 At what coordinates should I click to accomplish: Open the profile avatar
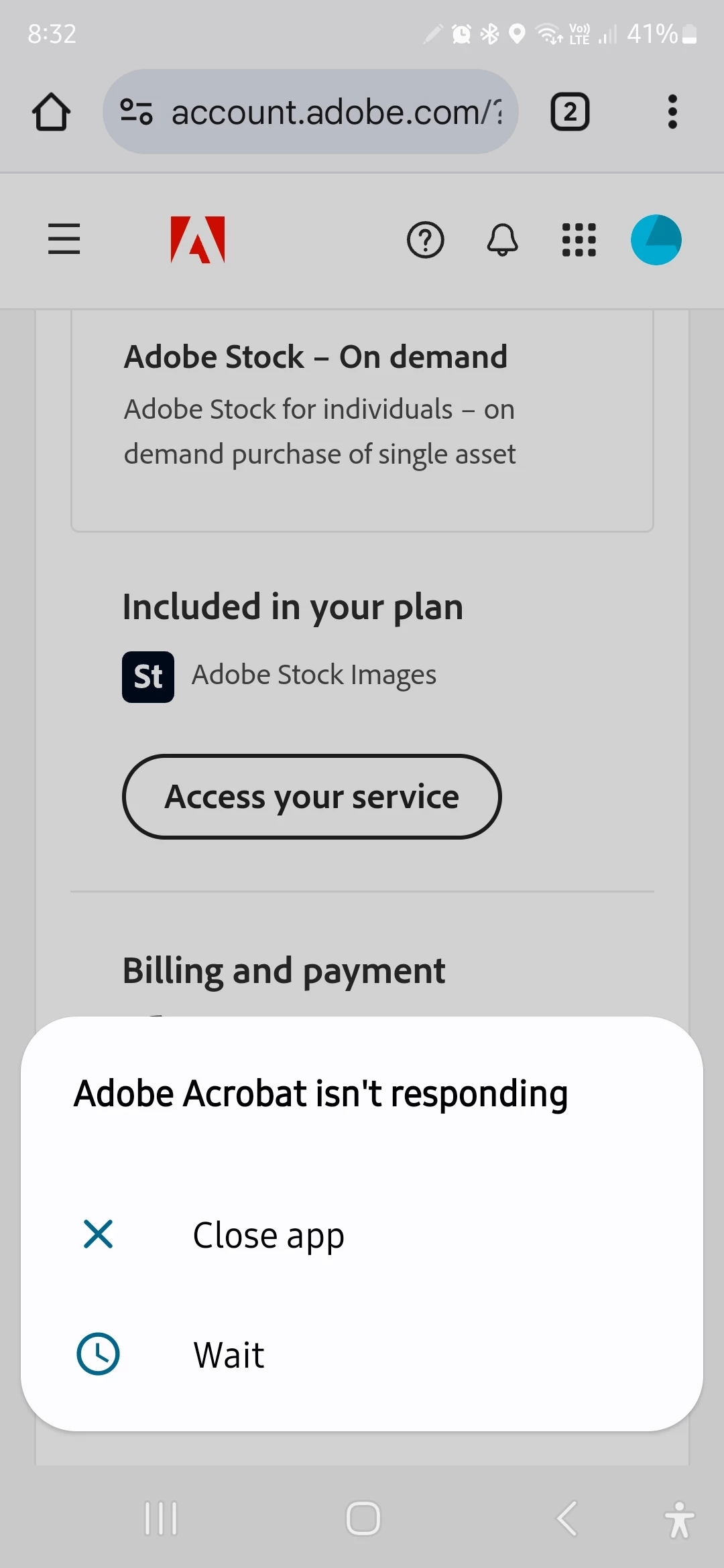click(656, 239)
